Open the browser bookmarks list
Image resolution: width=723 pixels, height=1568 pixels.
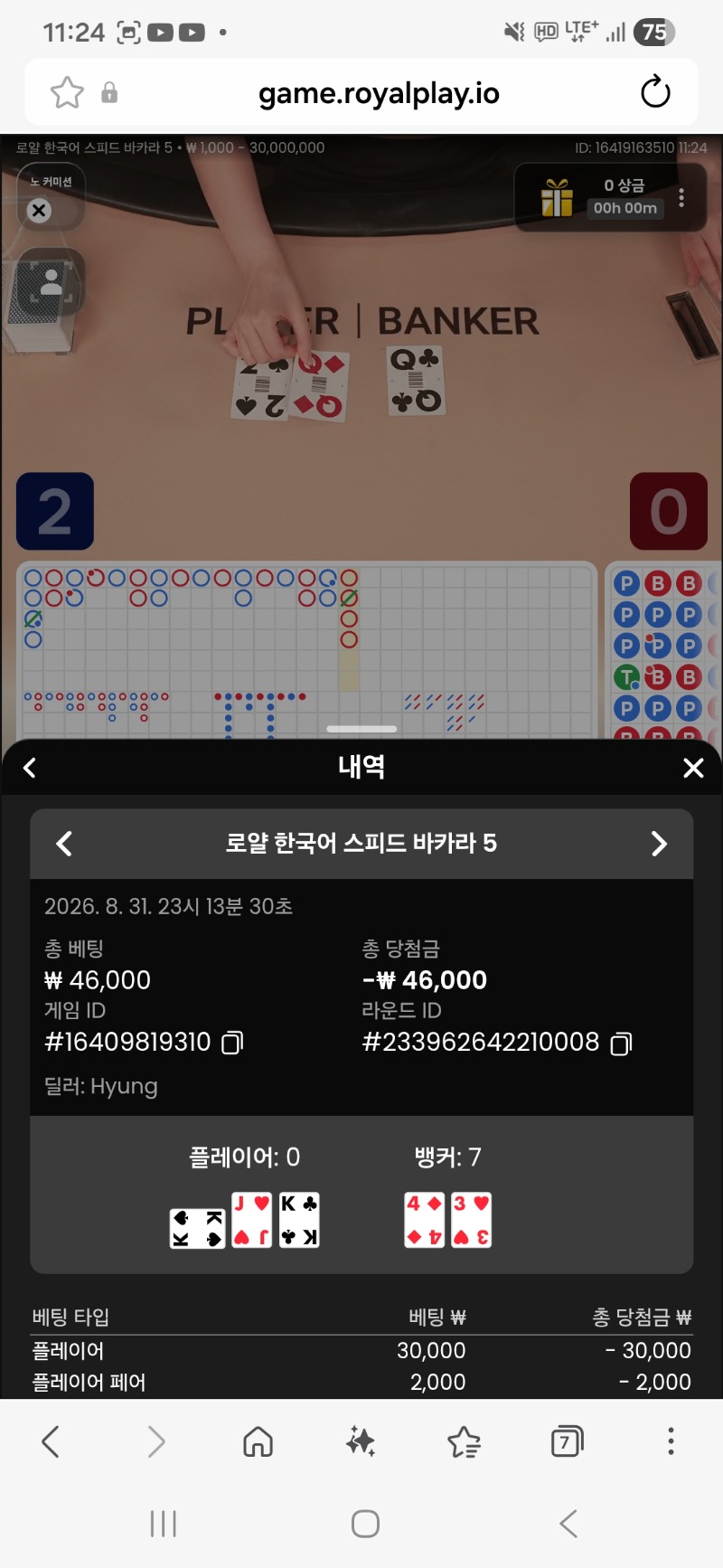coord(464,1441)
